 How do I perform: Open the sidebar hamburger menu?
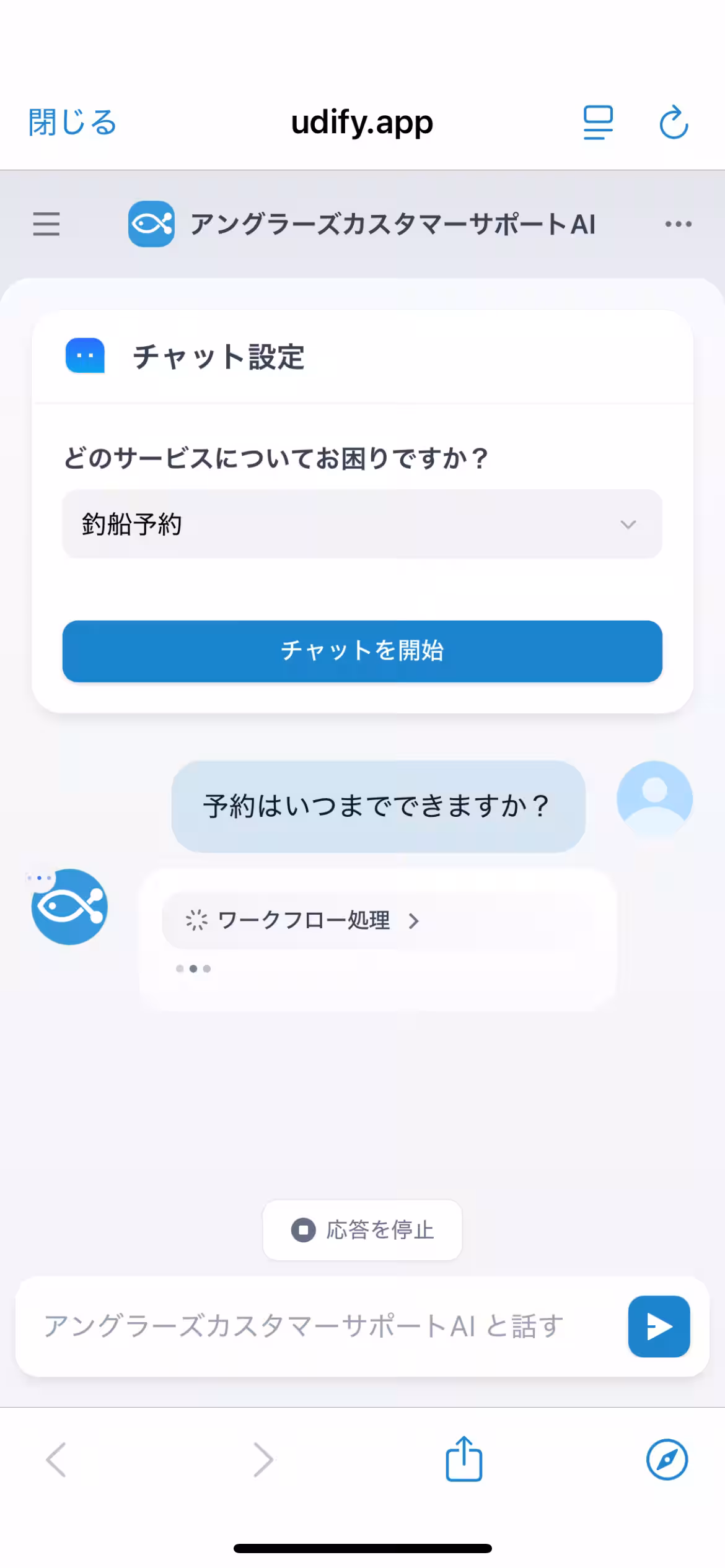tap(46, 225)
